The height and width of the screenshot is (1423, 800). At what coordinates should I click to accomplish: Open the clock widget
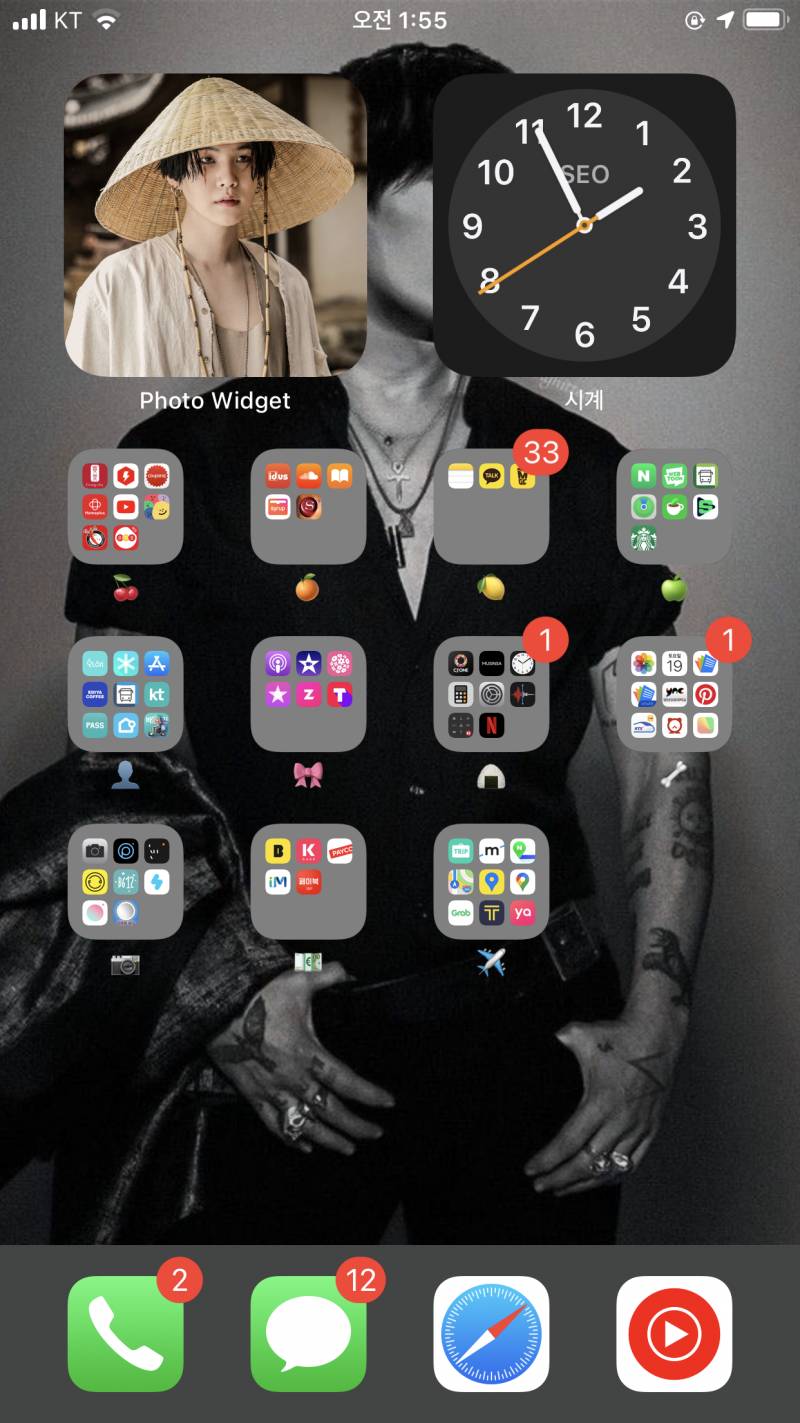click(584, 226)
